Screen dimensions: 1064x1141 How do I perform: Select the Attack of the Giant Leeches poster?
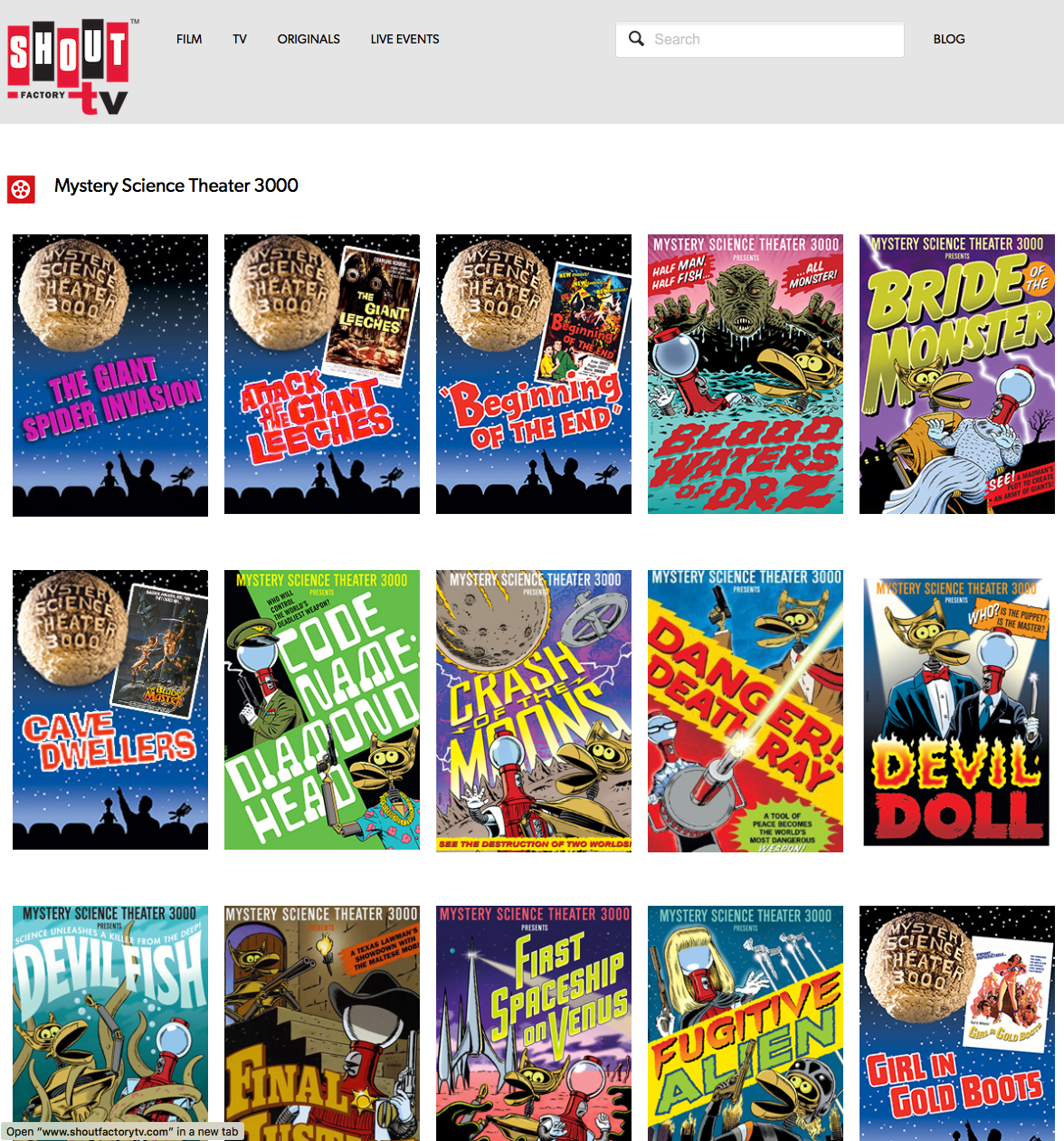tap(322, 375)
